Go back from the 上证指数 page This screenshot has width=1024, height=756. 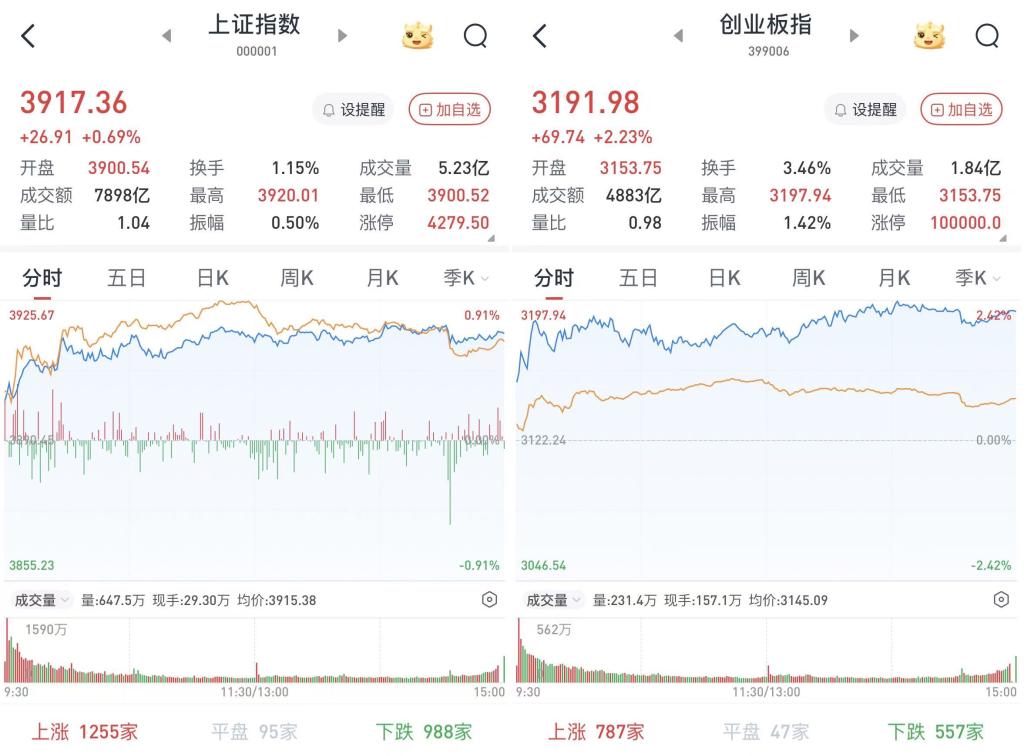(28, 37)
